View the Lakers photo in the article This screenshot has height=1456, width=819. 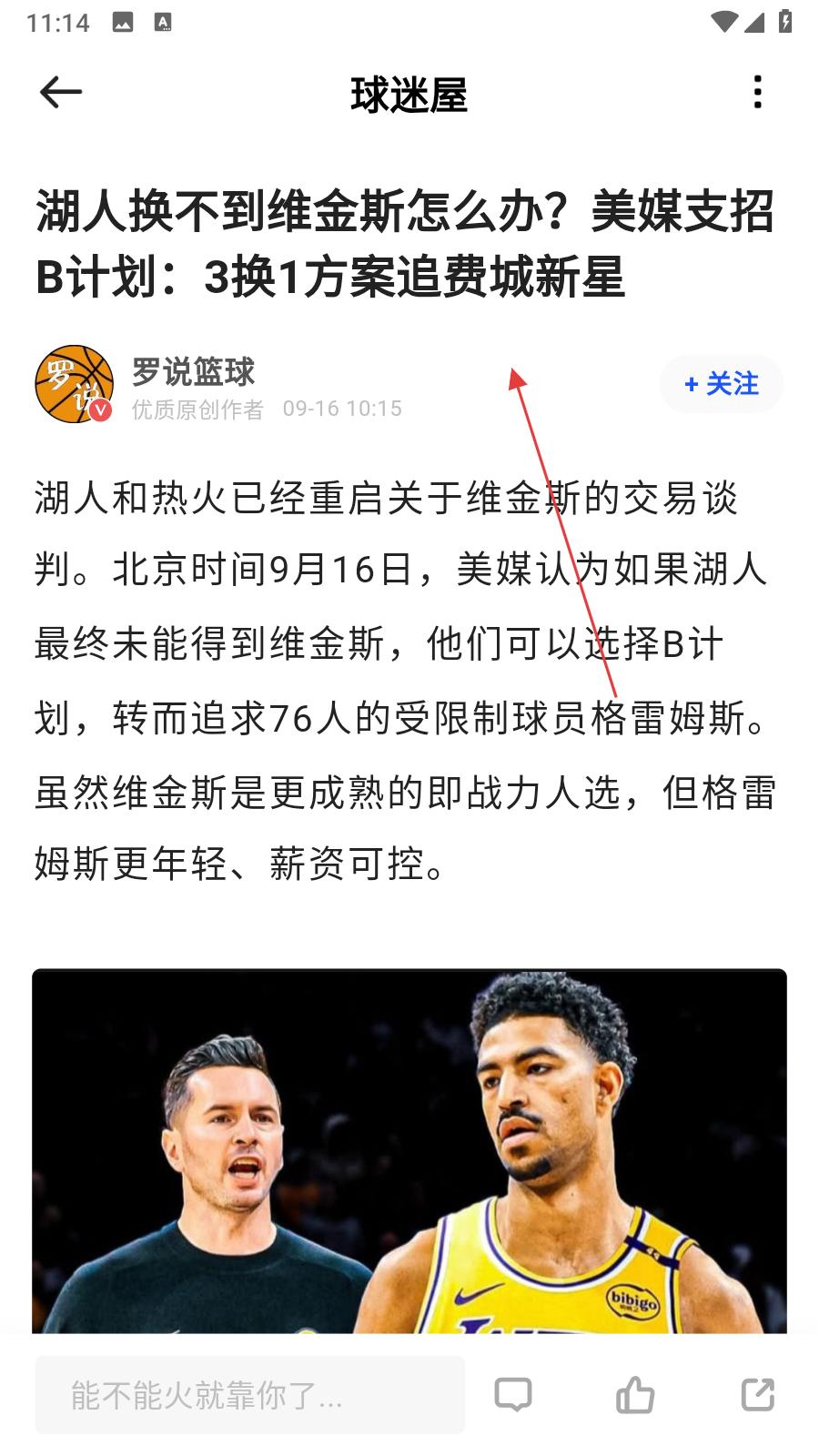click(x=409, y=1151)
